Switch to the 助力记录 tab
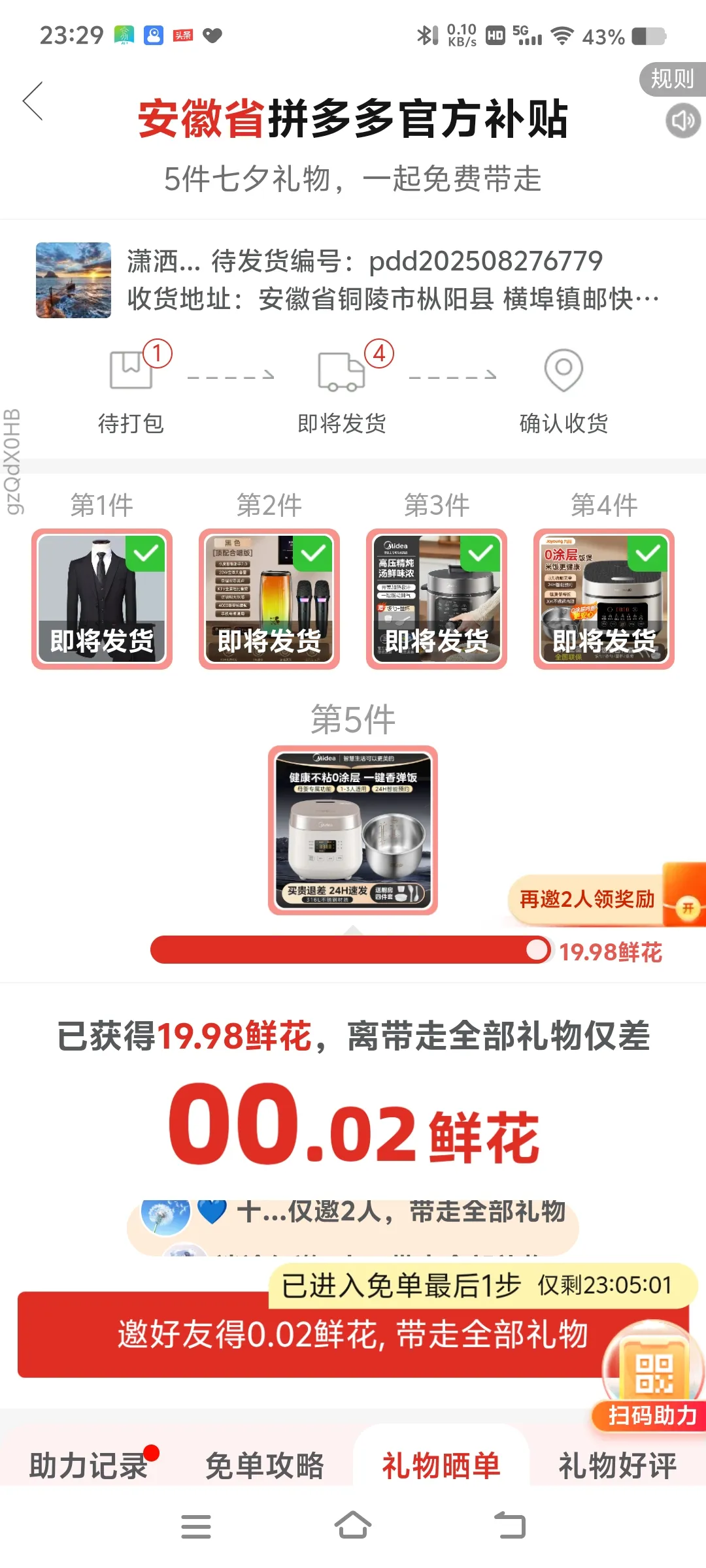Image resolution: width=706 pixels, height=1568 pixels. pyautogui.click(x=88, y=1465)
